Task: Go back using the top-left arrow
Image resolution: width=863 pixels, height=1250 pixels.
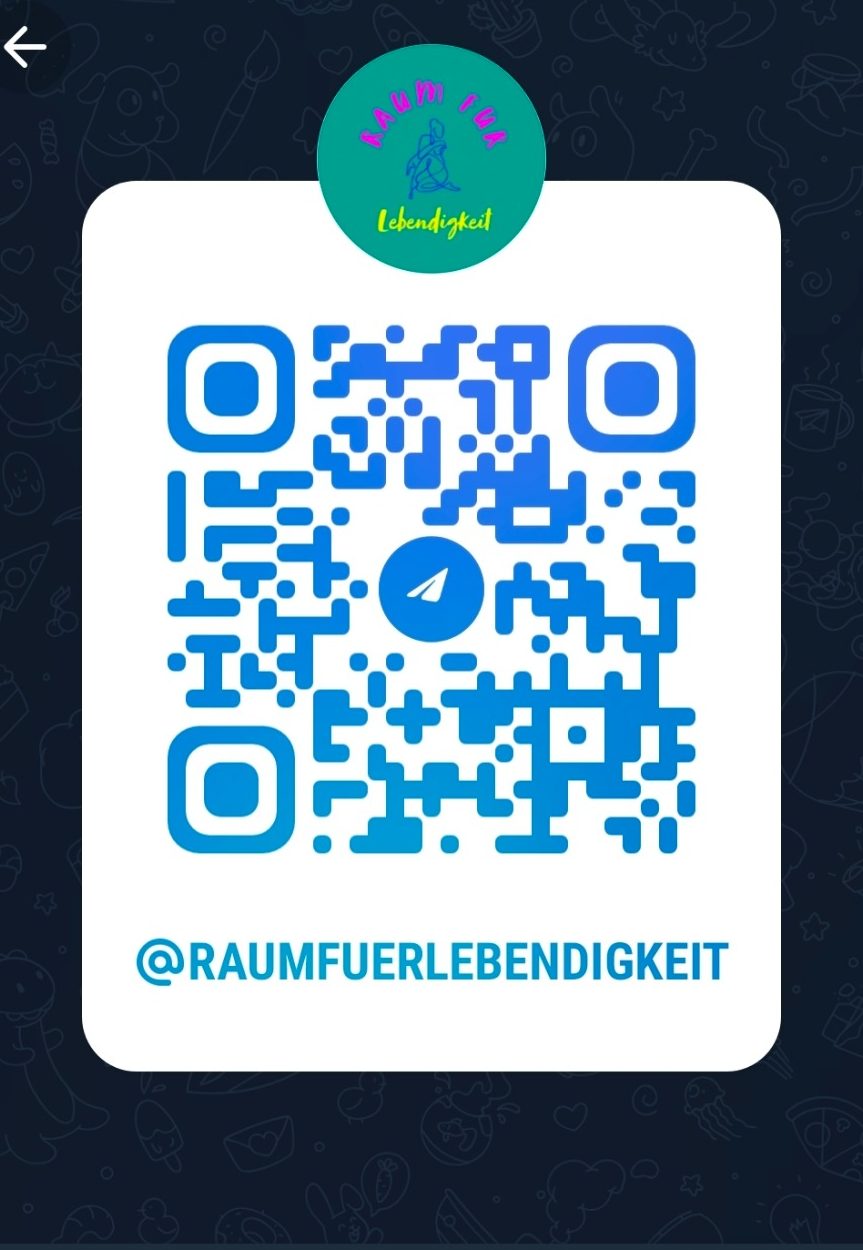Action: pyautogui.click(x=25, y=47)
